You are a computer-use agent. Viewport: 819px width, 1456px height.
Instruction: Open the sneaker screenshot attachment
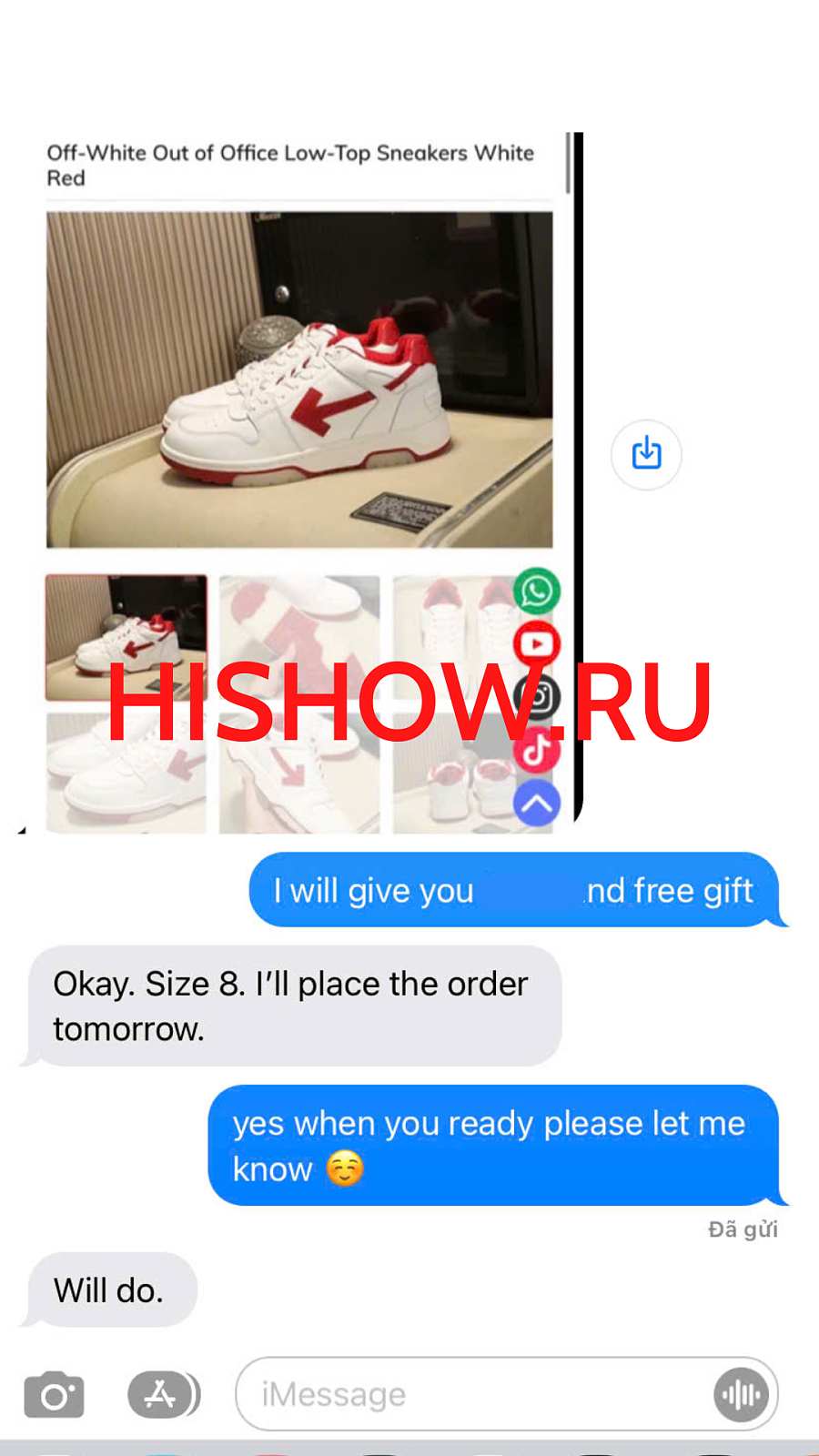pyautogui.click(x=300, y=382)
